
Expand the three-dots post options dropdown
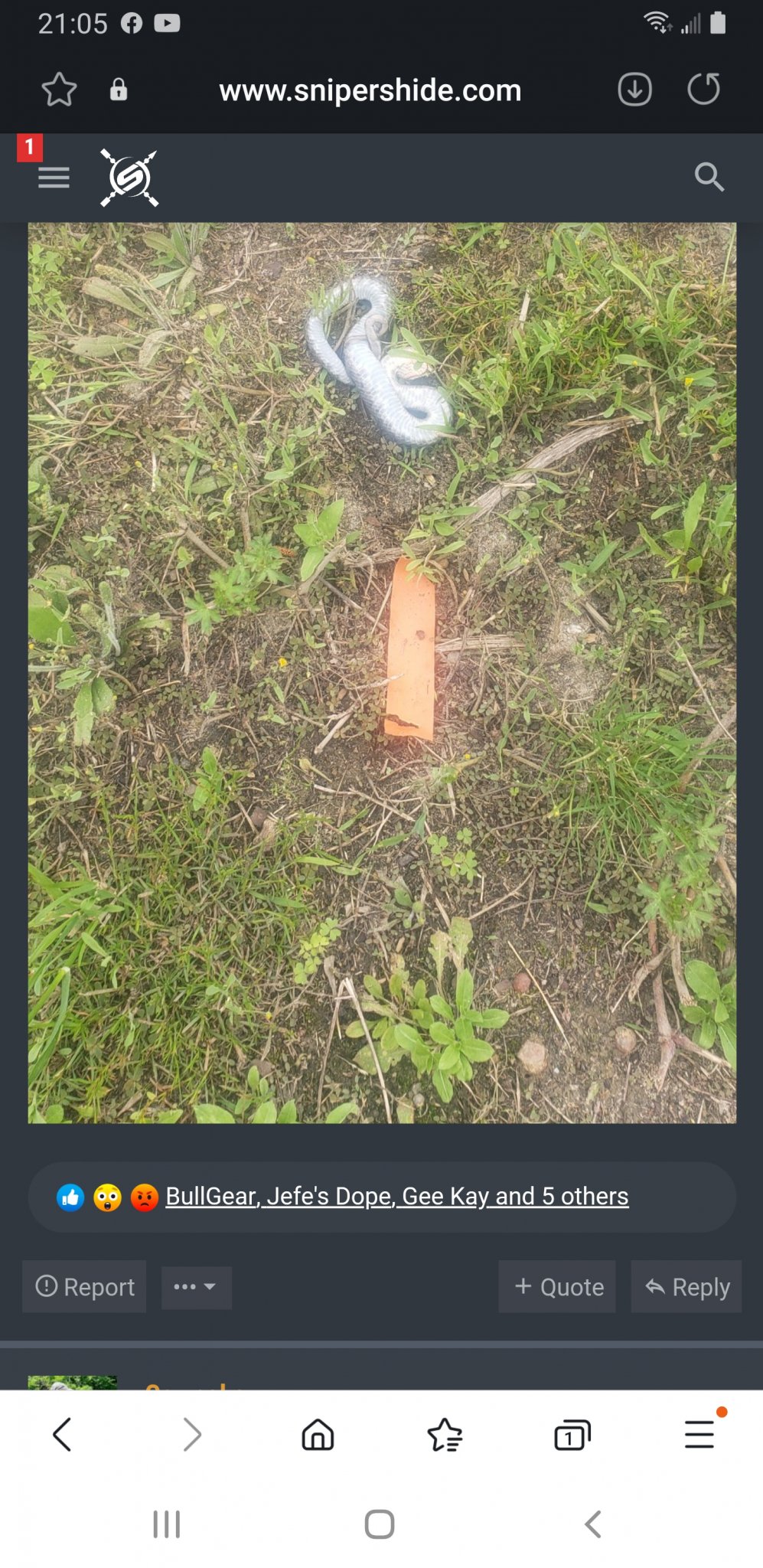[196, 1286]
